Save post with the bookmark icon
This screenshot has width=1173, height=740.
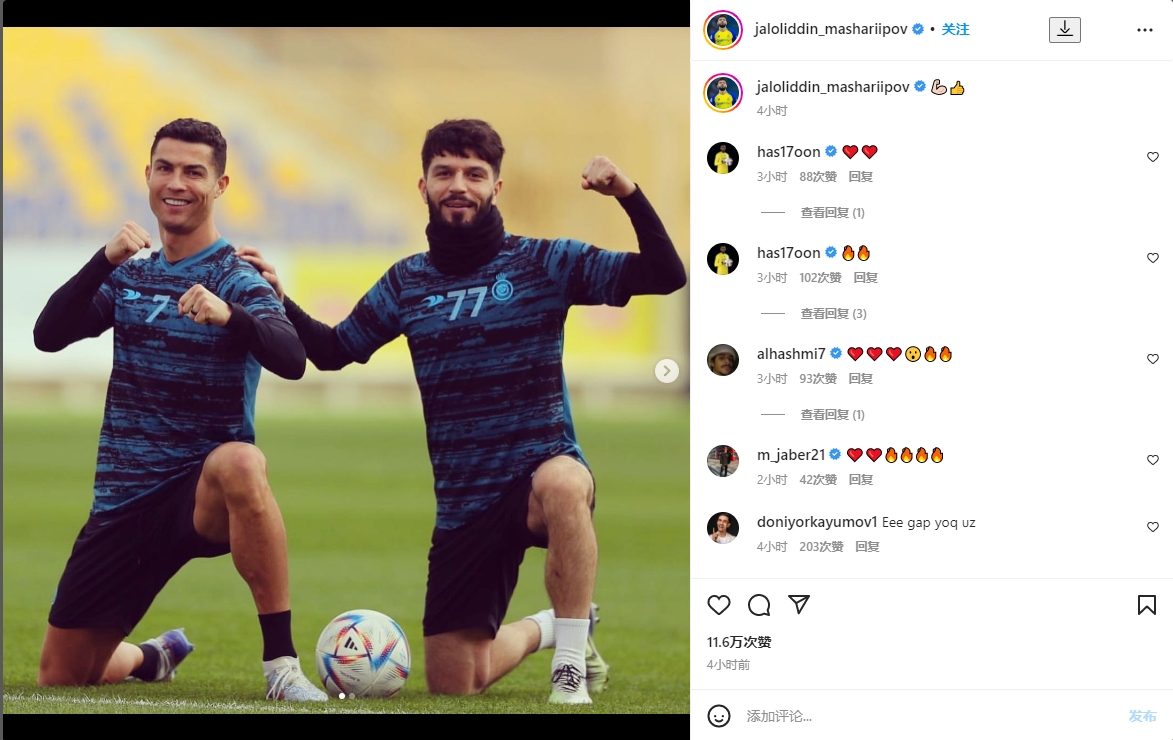tap(1147, 605)
